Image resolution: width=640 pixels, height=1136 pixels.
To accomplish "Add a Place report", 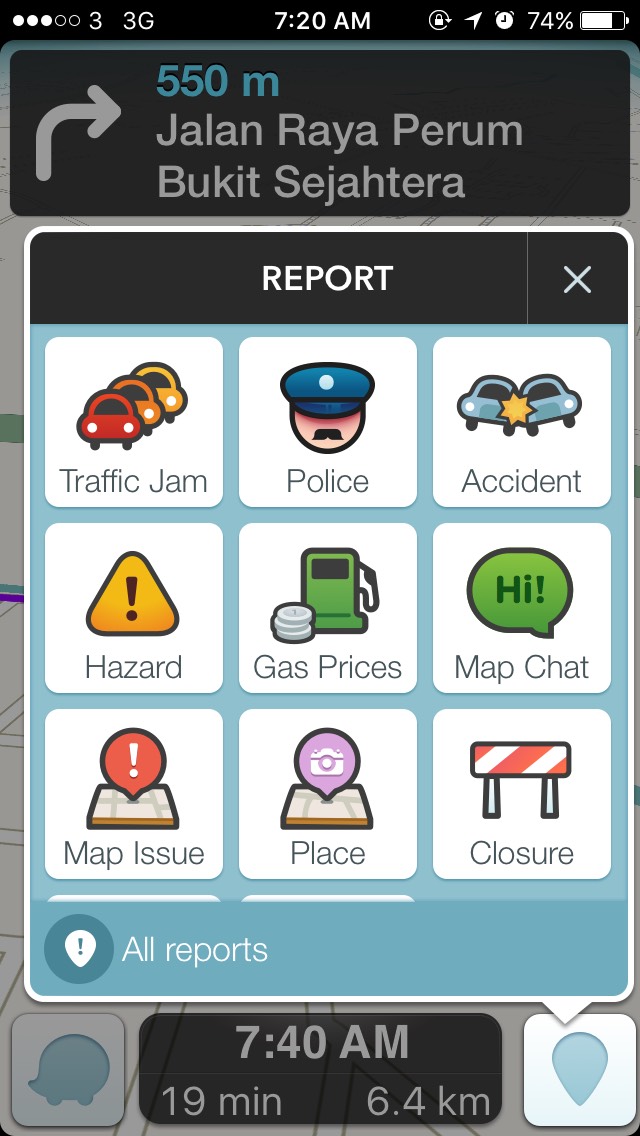I will (328, 794).
